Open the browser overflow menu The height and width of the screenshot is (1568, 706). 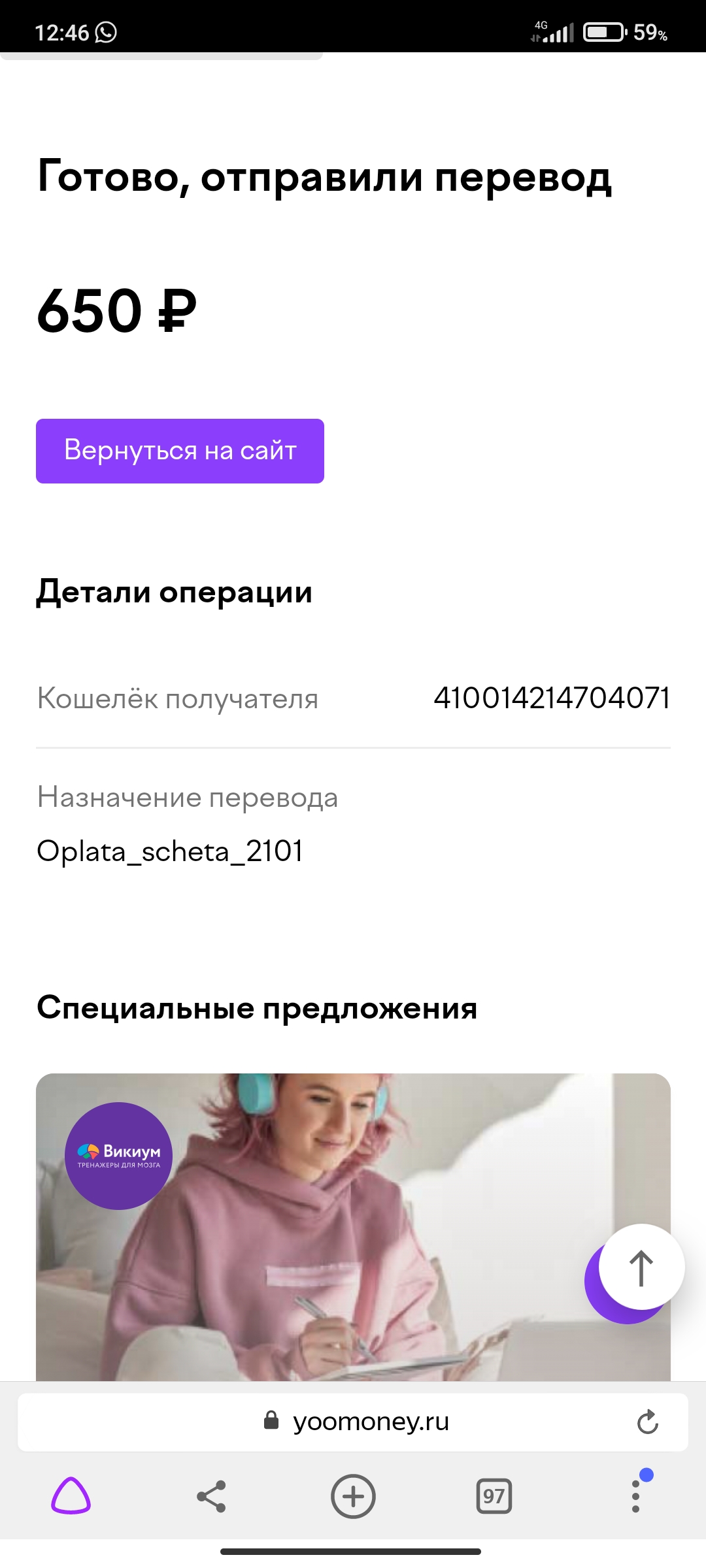click(x=635, y=1495)
